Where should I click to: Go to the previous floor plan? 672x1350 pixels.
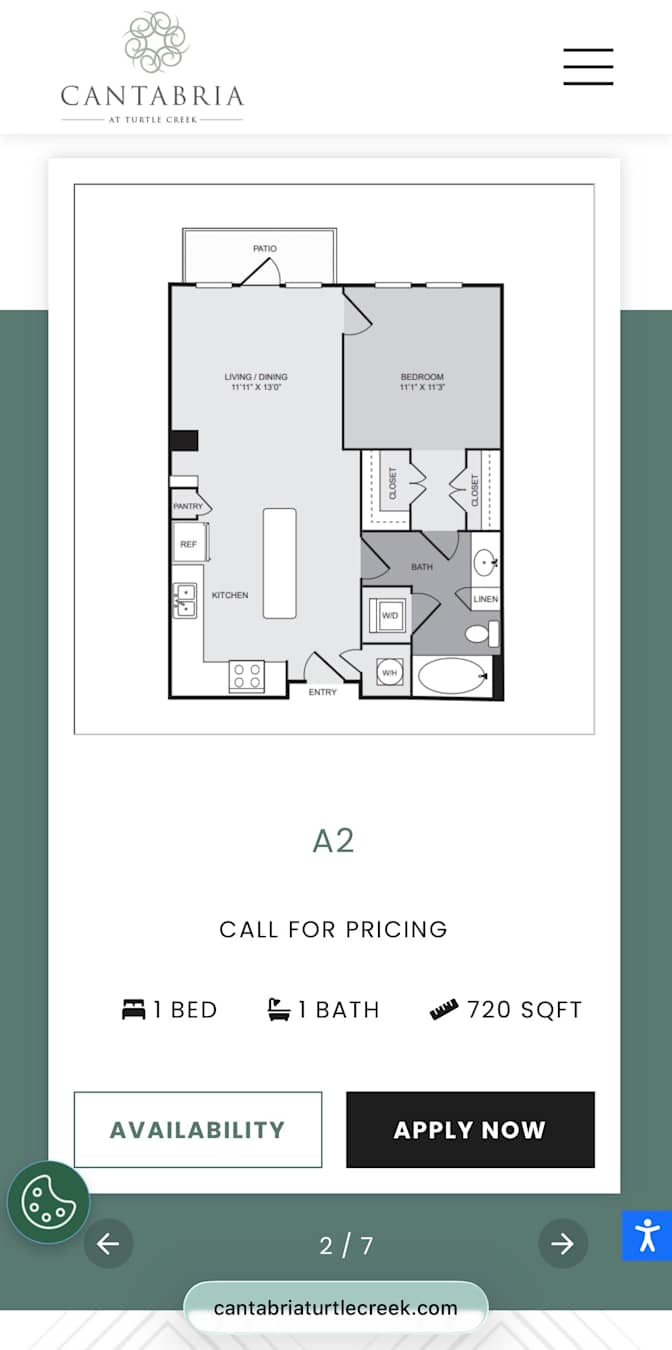pyautogui.click(x=108, y=1244)
